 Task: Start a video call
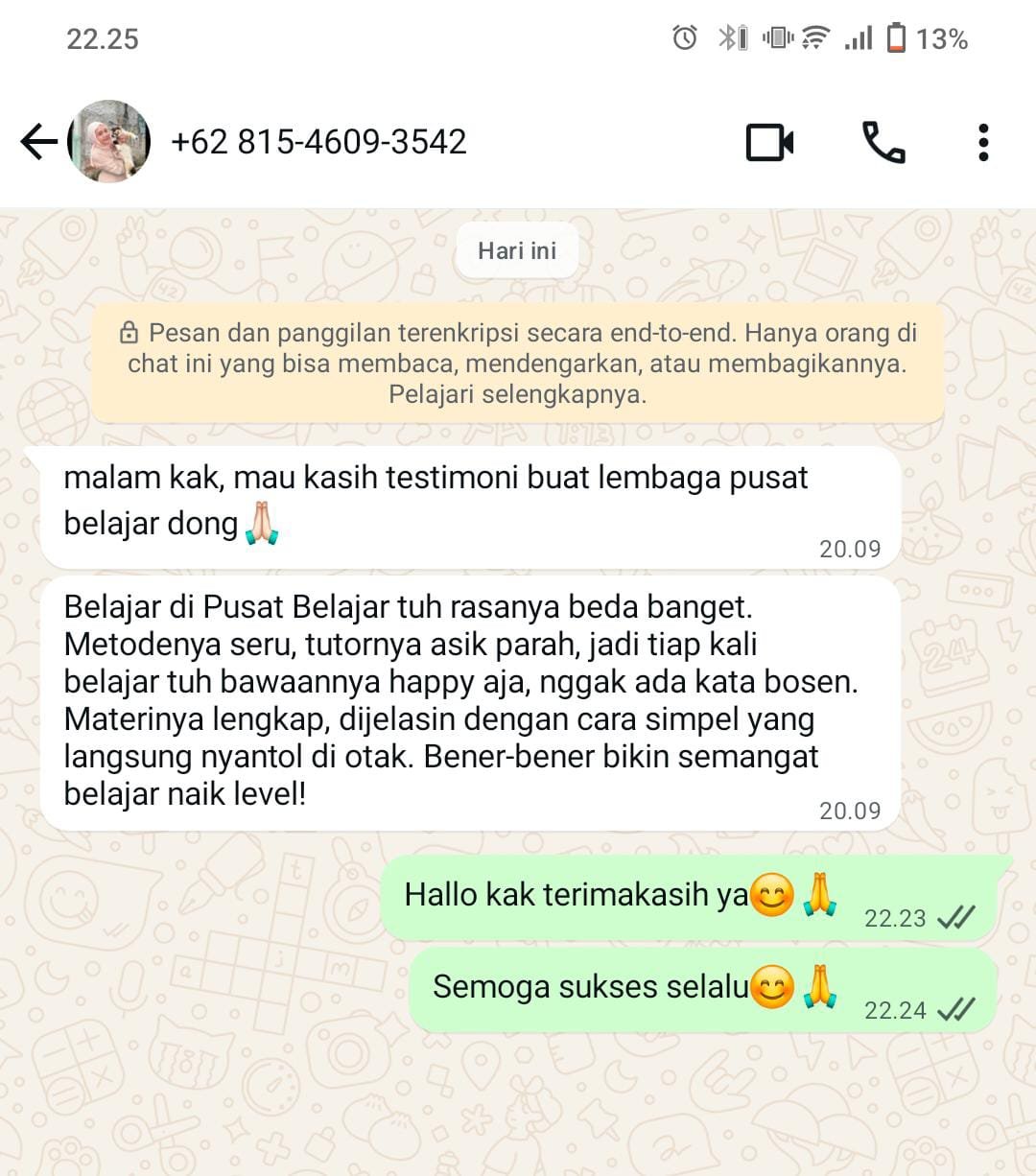coord(769,142)
